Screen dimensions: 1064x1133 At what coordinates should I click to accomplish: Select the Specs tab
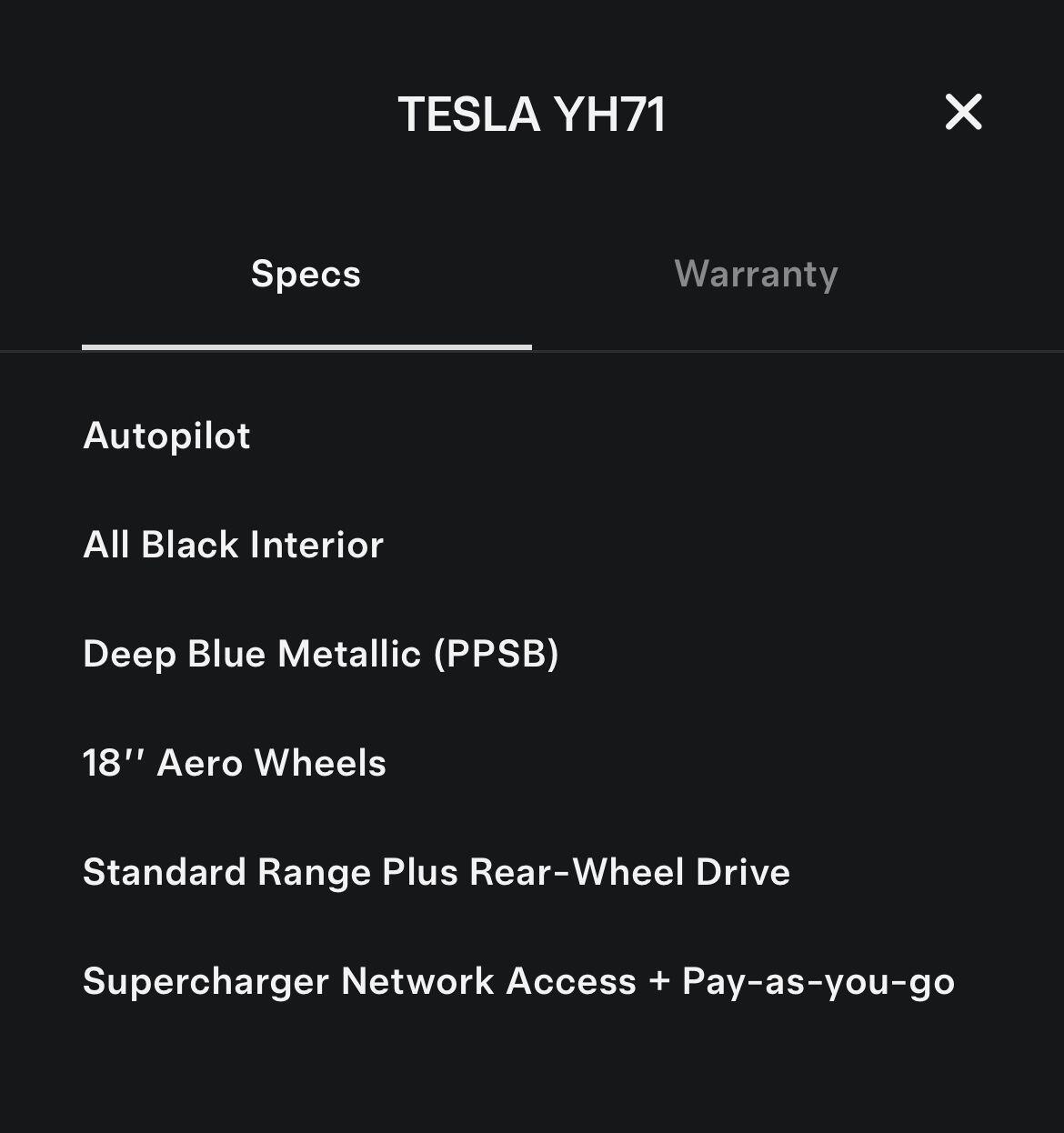pyautogui.click(x=306, y=275)
